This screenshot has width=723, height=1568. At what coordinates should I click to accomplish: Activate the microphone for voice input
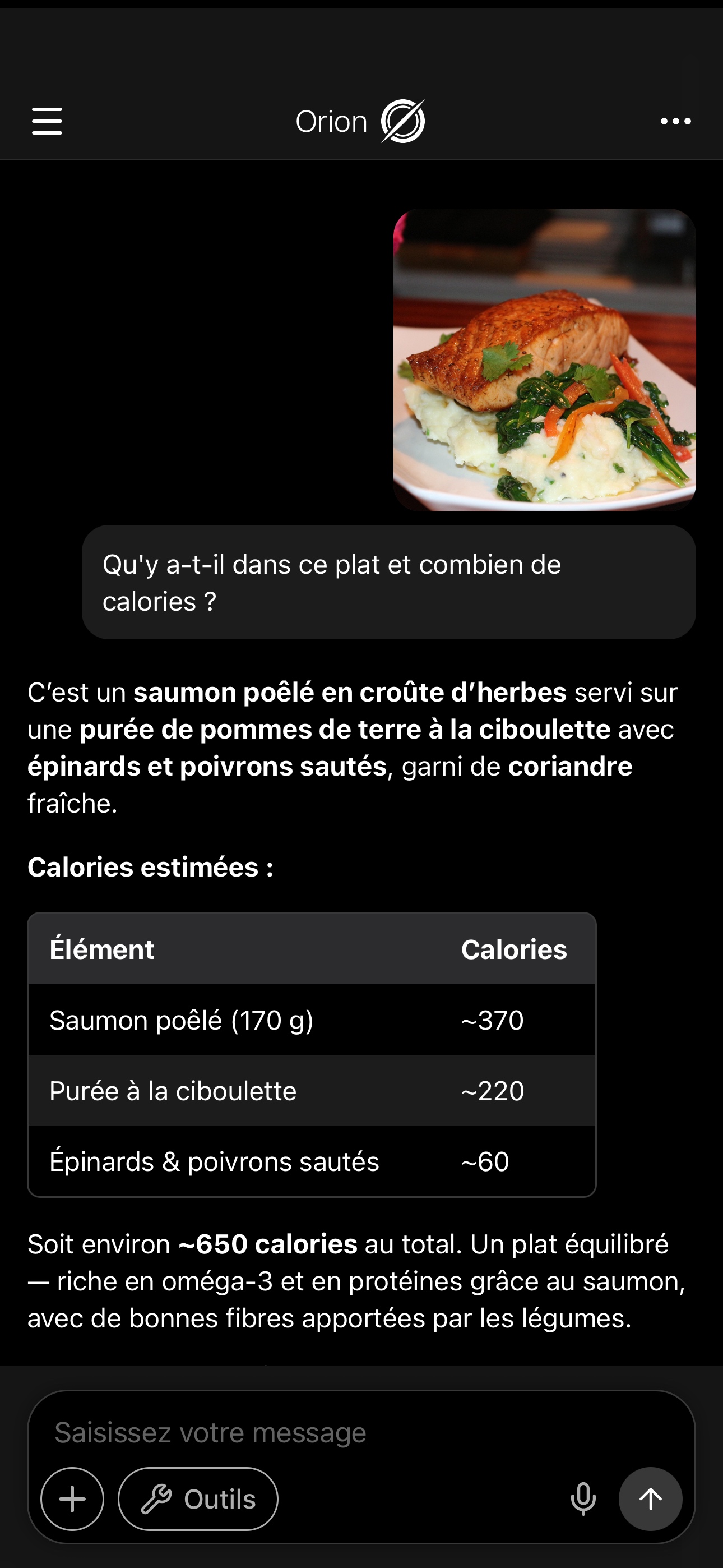pos(583,1498)
